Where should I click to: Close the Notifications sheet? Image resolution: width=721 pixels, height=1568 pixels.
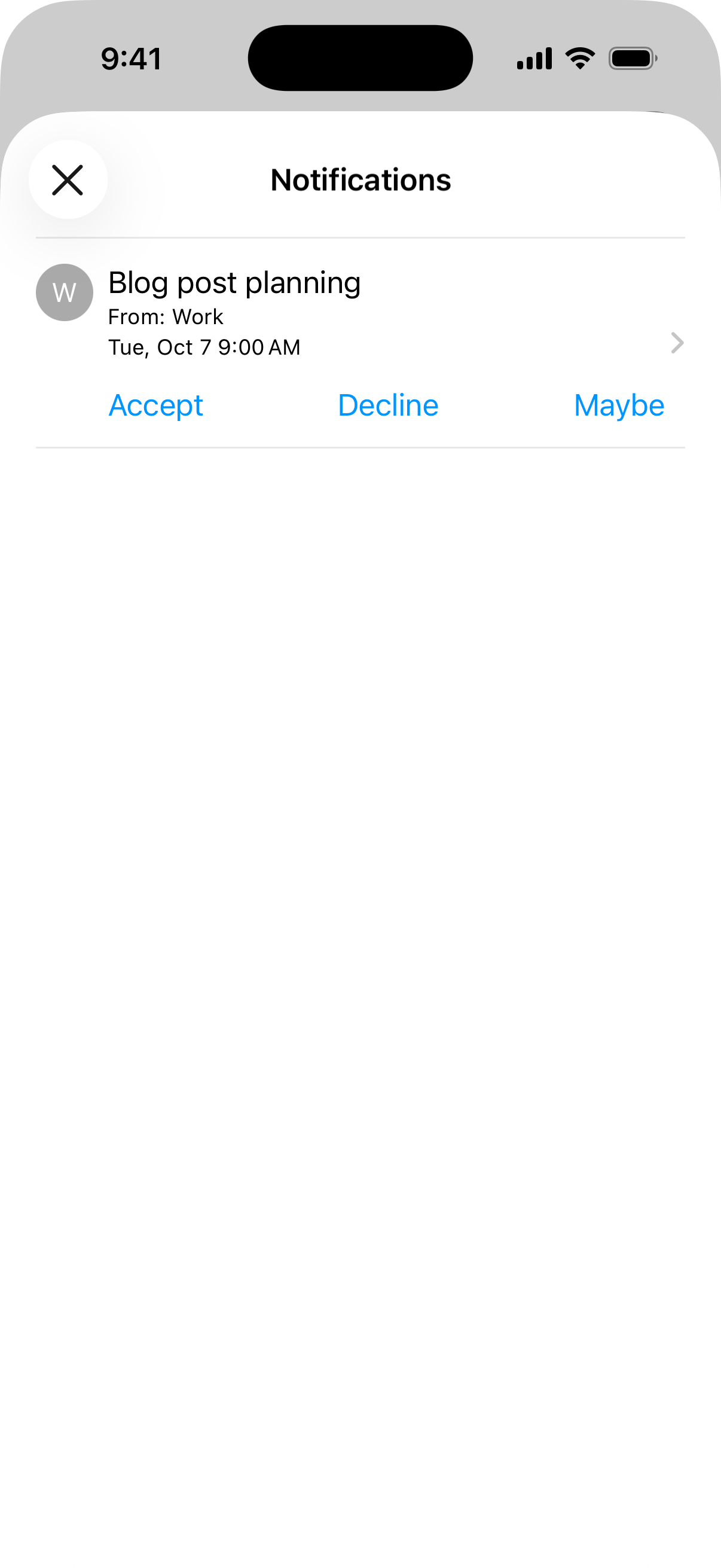tap(68, 180)
